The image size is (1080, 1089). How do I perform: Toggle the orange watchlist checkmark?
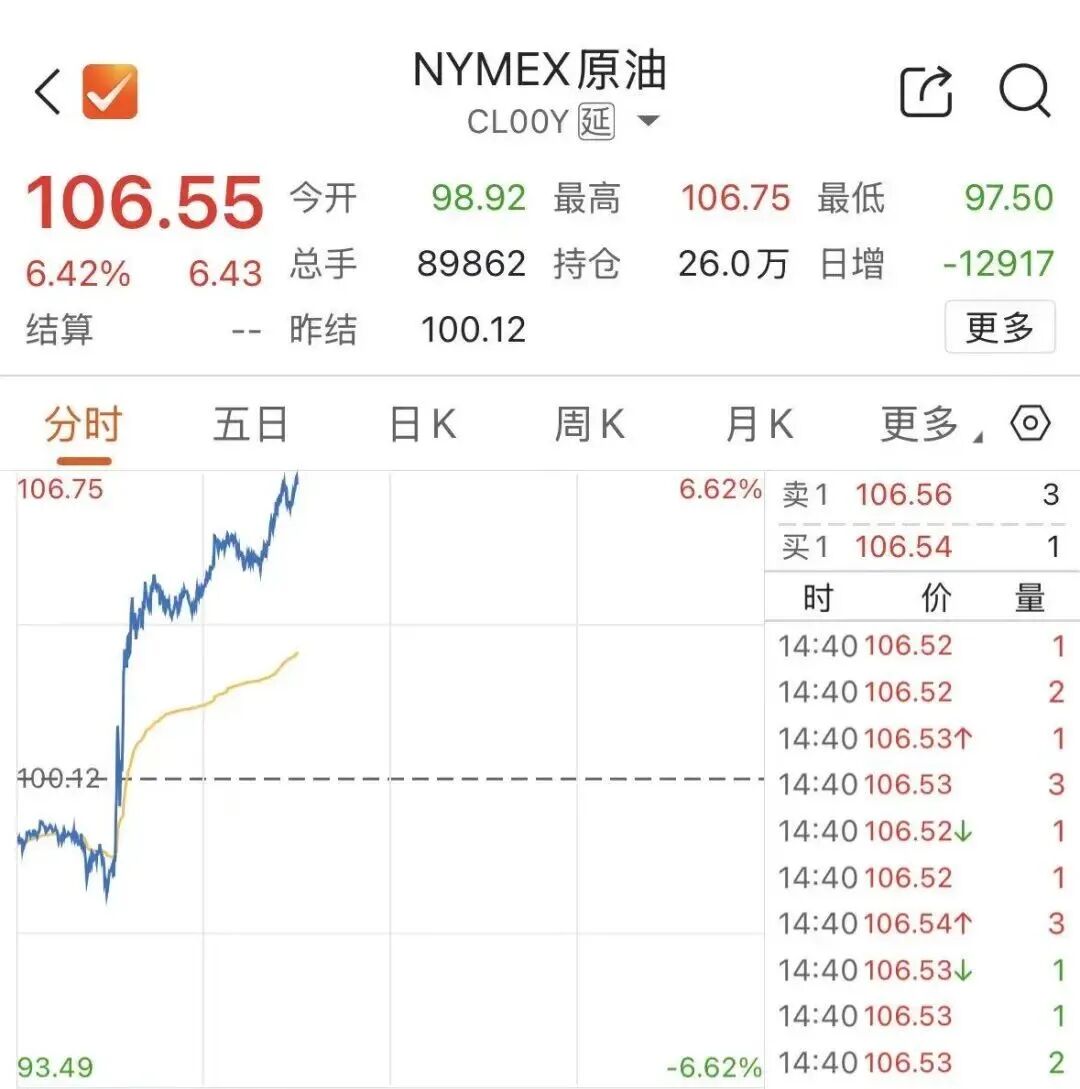pos(110,93)
